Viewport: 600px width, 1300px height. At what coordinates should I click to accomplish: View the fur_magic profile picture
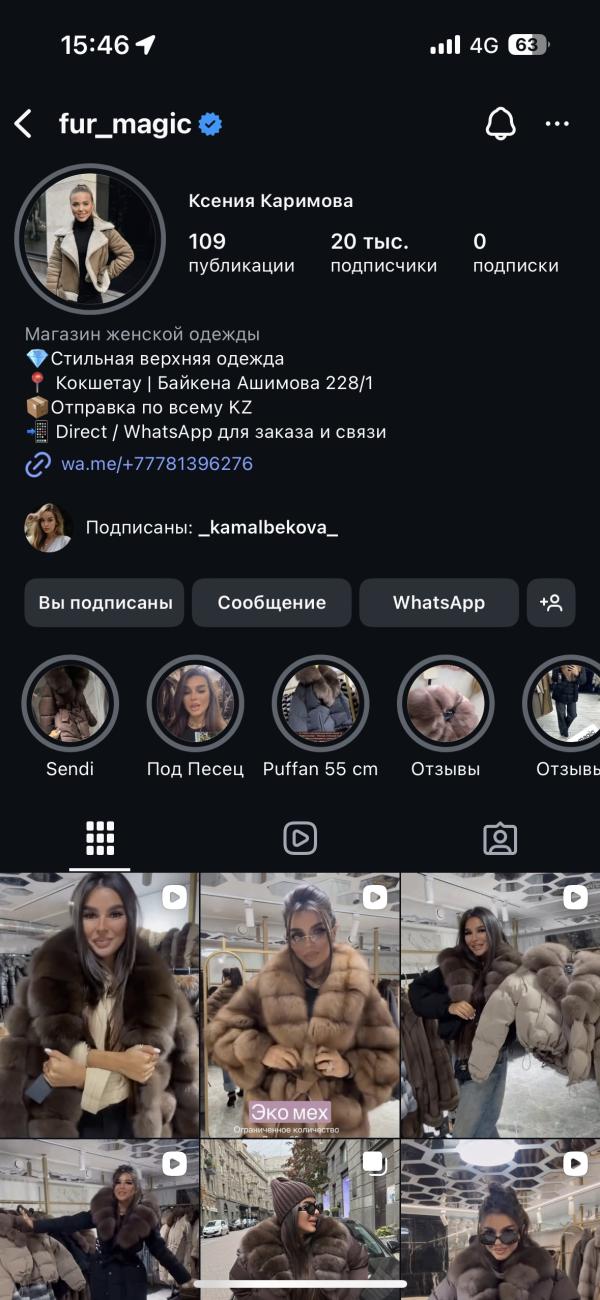pos(89,239)
